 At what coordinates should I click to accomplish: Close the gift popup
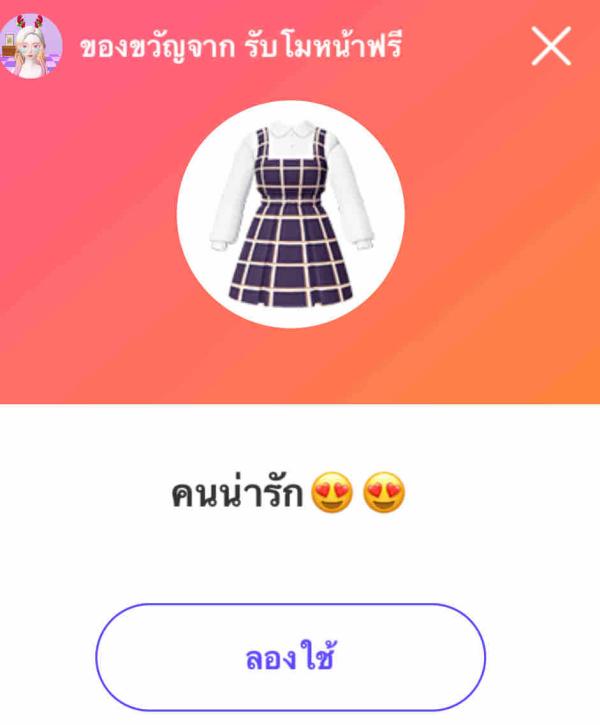[551, 47]
